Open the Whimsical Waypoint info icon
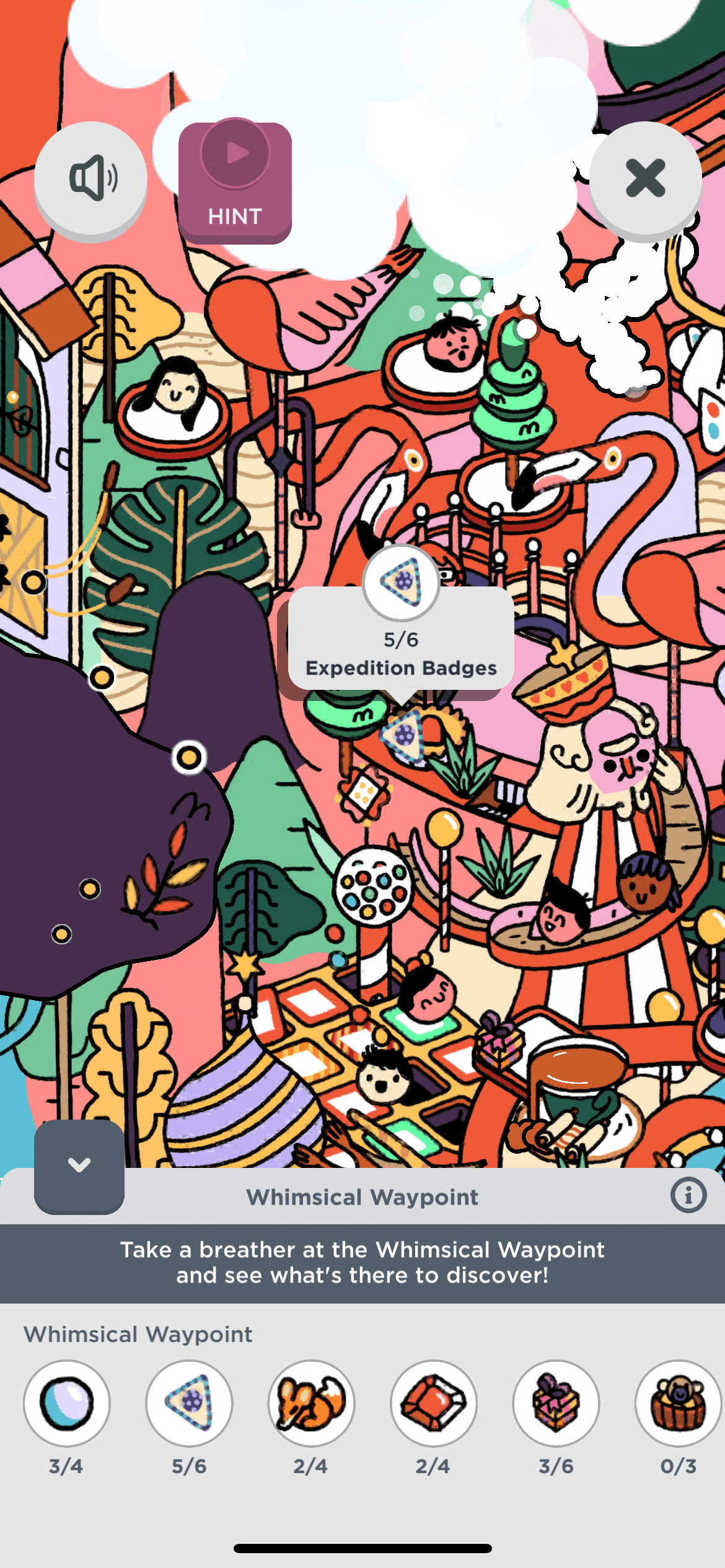 coord(688,1195)
